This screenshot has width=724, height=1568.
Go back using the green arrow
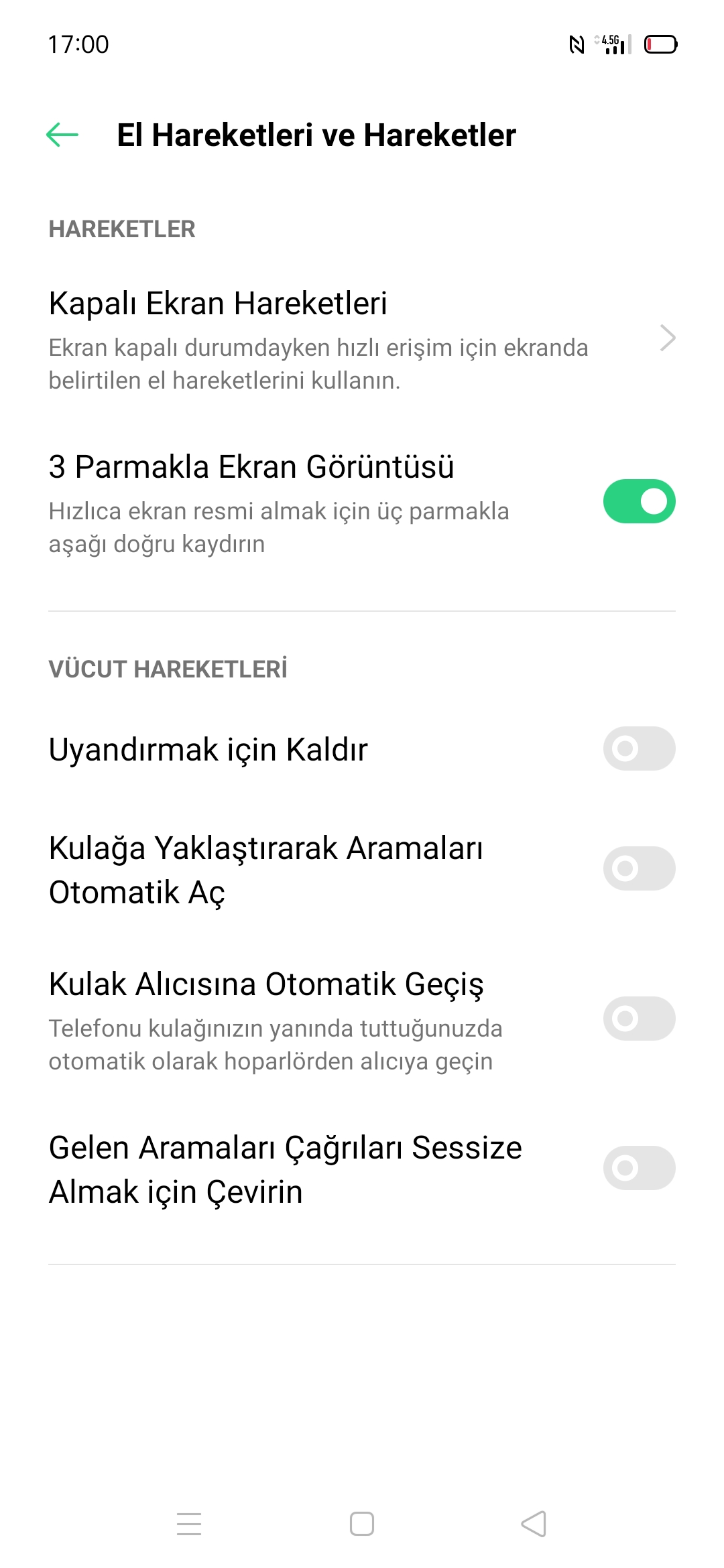62,135
